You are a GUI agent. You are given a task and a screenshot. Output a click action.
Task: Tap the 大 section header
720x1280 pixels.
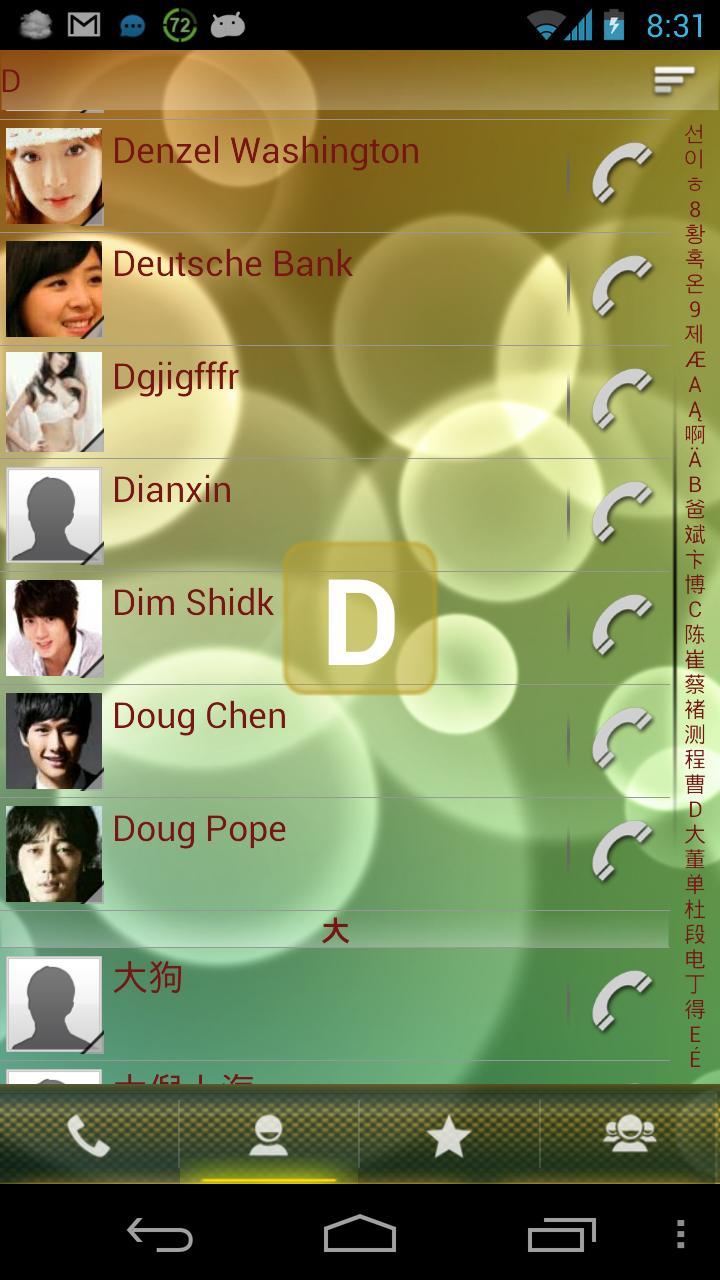coord(337,932)
